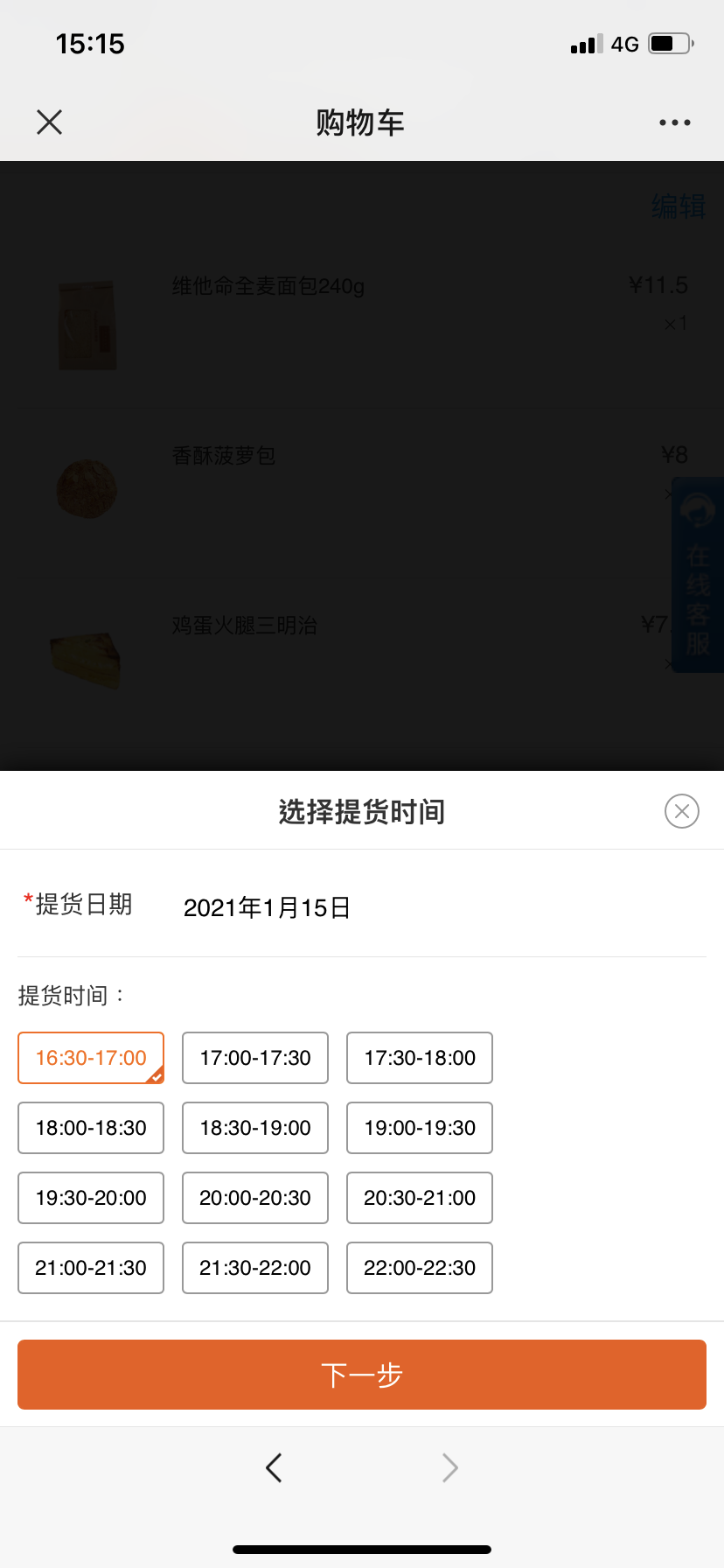Select the 22:00-22:30 pickup slot
The width and height of the screenshot is (724, 1568).
click(420, 1268)
